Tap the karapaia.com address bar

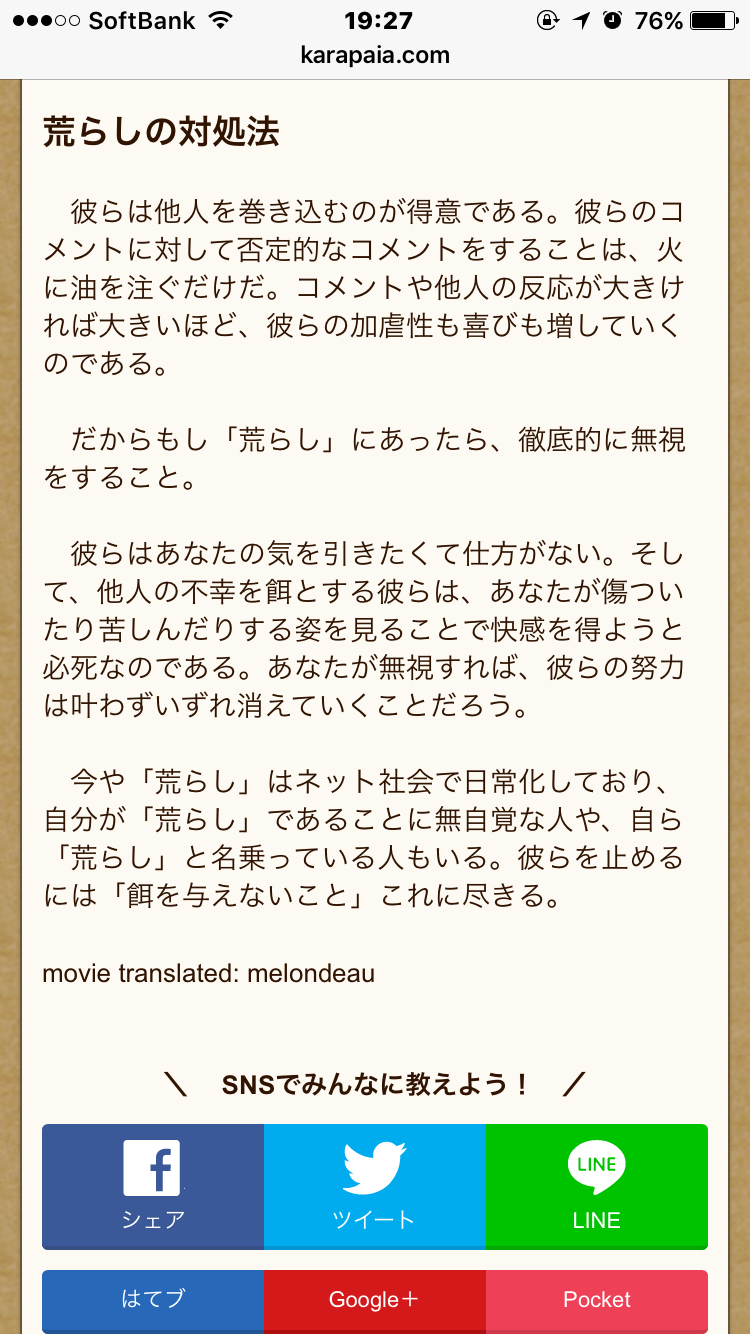click(375, 55)
